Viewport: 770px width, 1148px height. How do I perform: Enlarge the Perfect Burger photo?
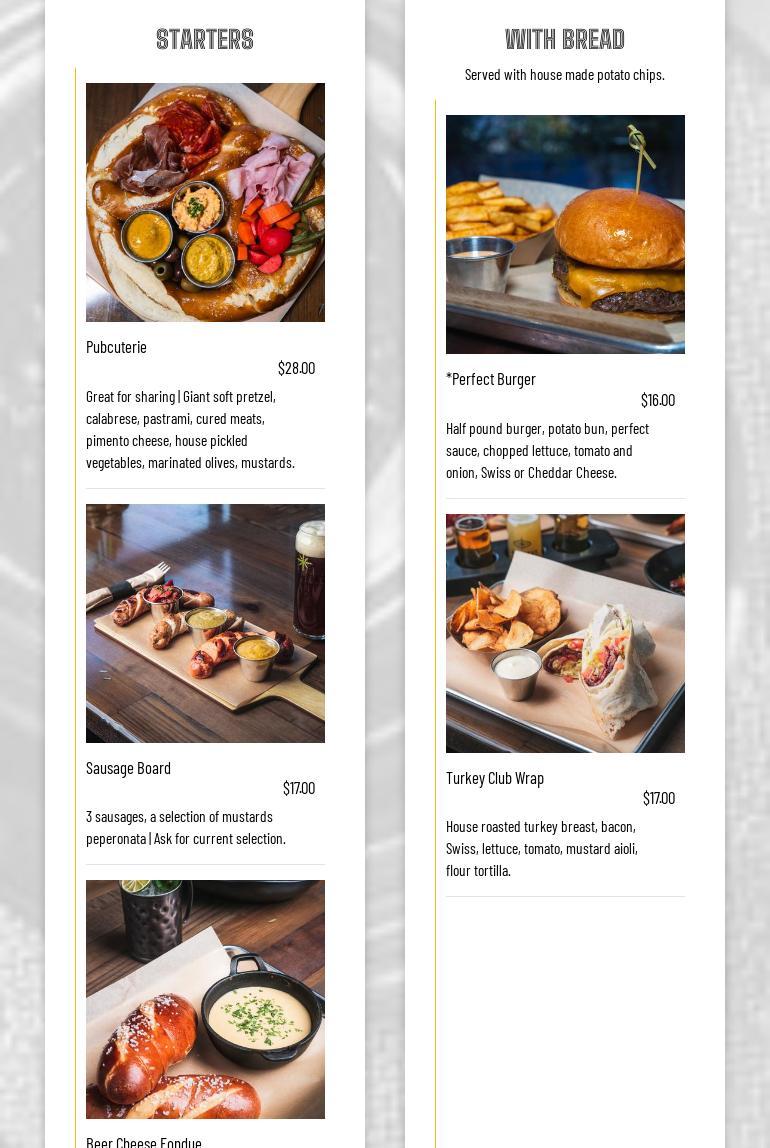tap(565, 234)
